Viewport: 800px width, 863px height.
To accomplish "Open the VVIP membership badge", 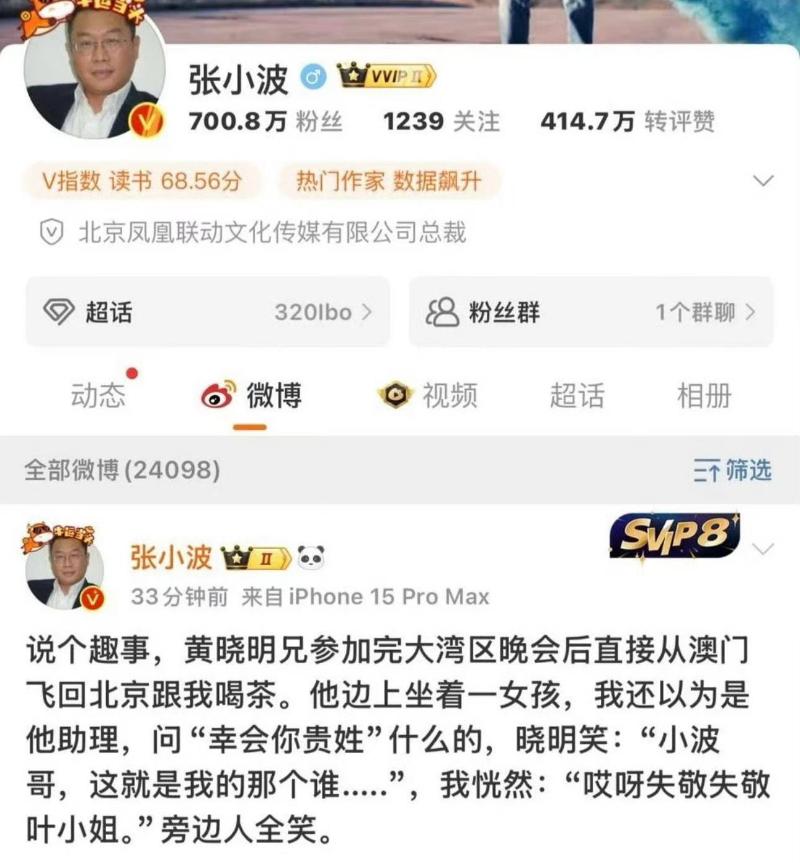I will [x=386, y=76].
